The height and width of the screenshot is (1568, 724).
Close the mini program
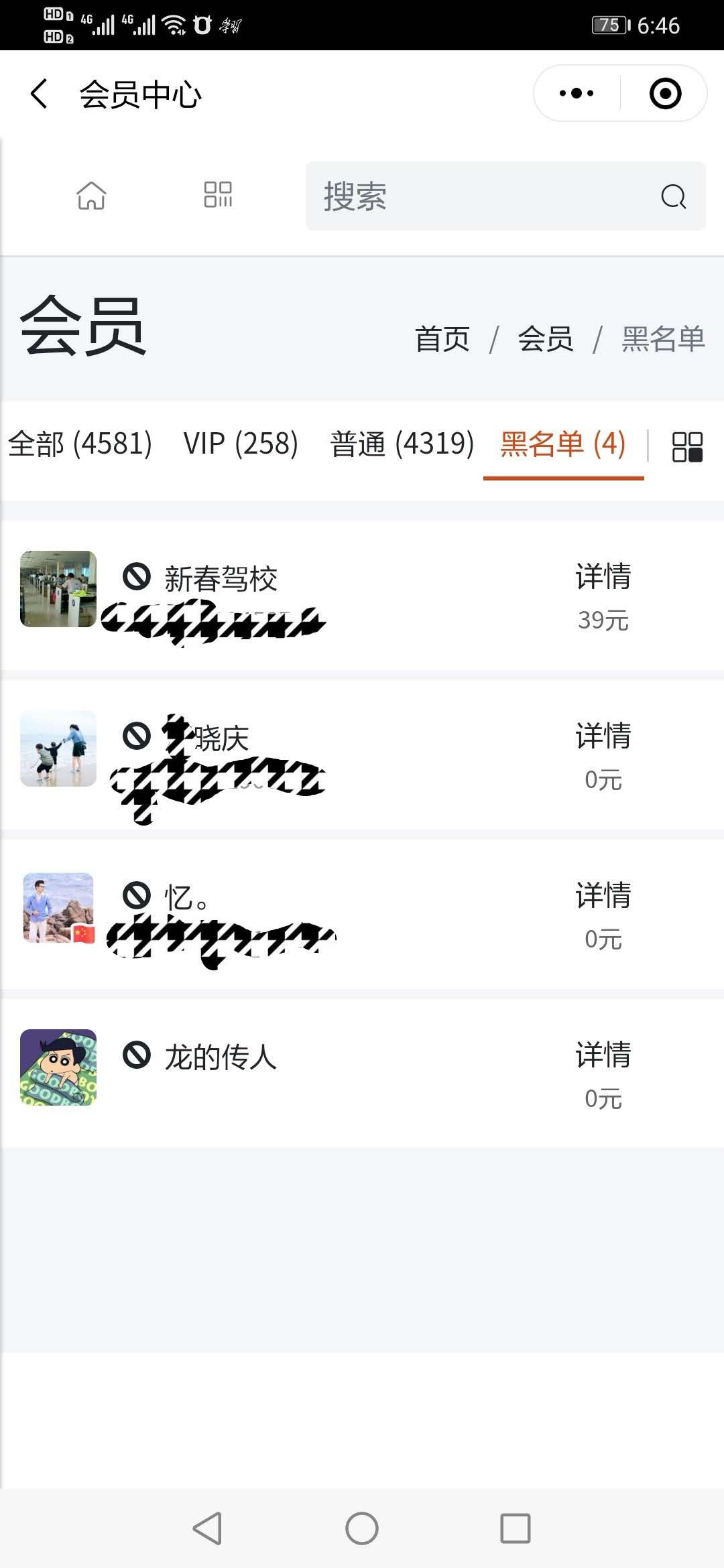pyautogui.click(x=665, y=93)
